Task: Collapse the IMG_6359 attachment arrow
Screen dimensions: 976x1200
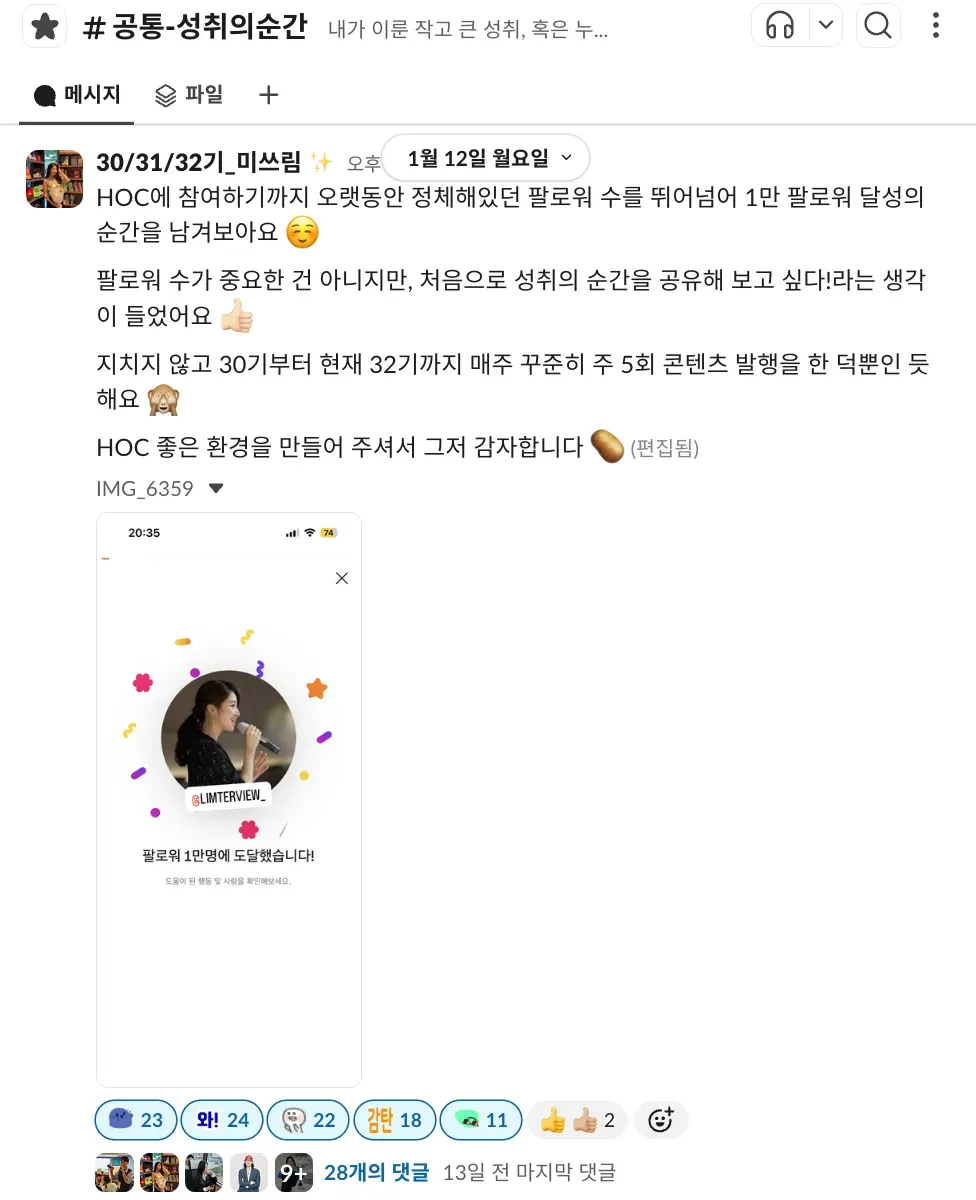Action: pos(215,489)
